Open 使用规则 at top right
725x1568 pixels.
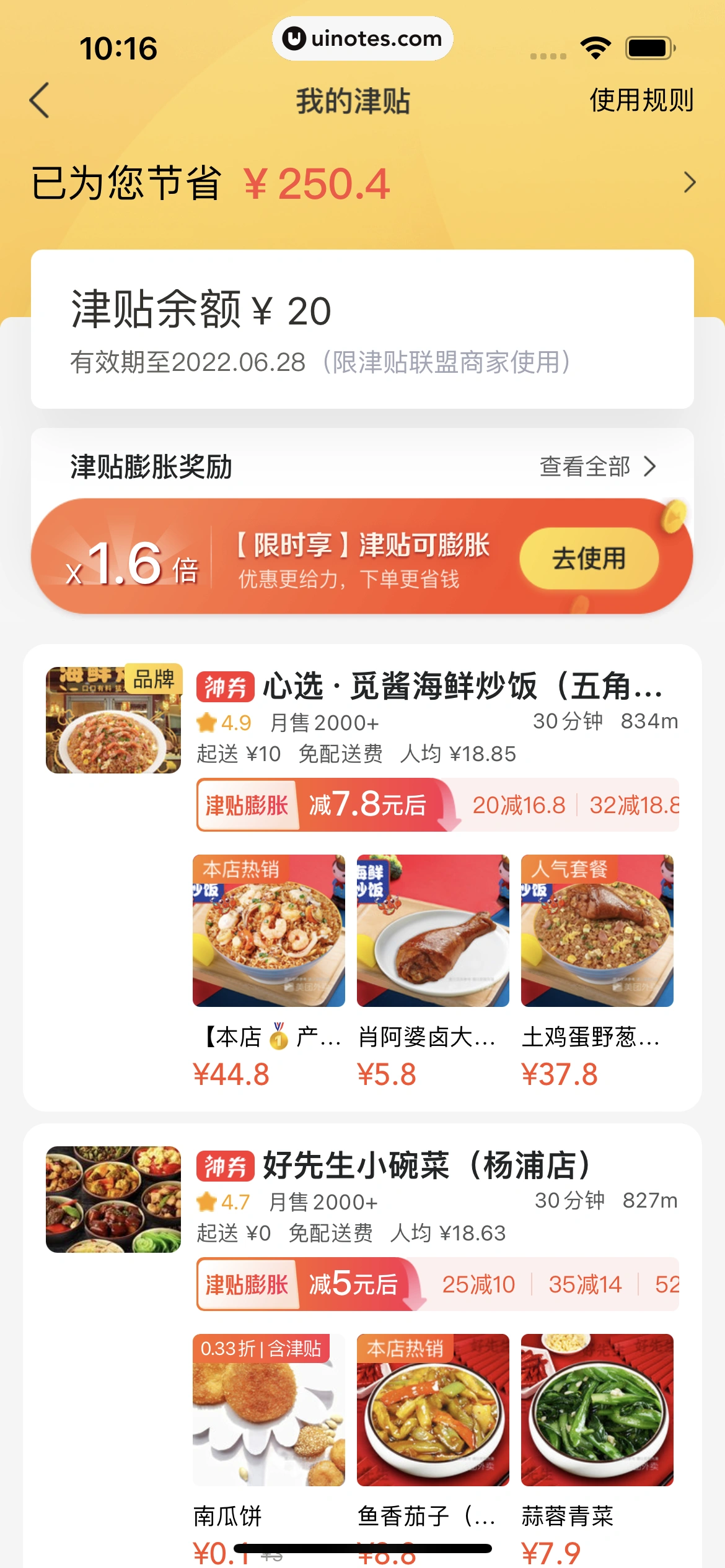click(641, 101)
